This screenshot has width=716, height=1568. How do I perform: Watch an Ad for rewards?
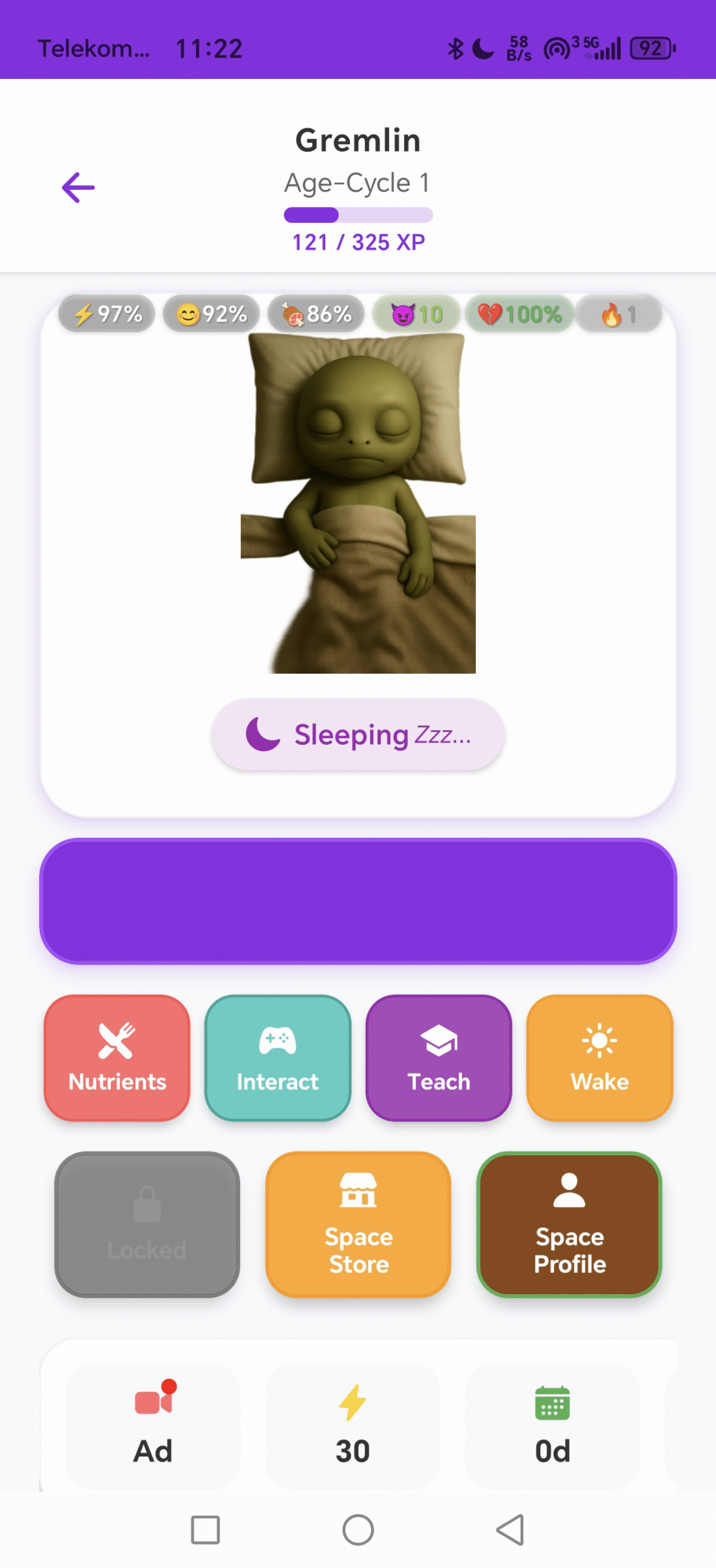click(x=153, y=1425)
